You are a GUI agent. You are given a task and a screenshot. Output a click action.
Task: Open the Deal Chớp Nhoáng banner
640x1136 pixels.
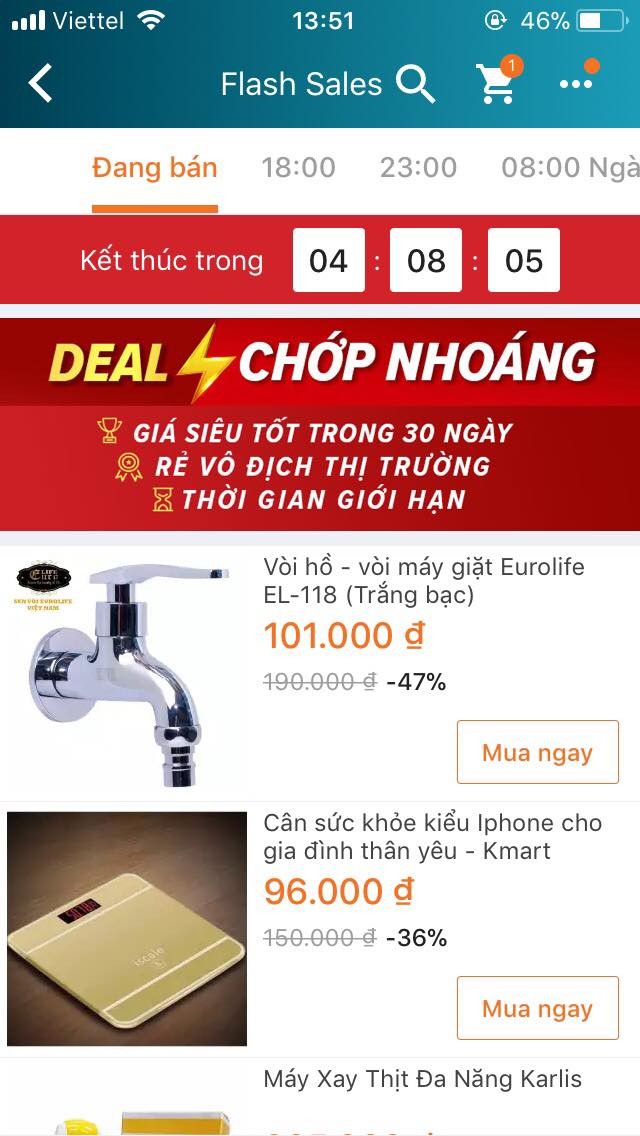(x=320, y=424)
